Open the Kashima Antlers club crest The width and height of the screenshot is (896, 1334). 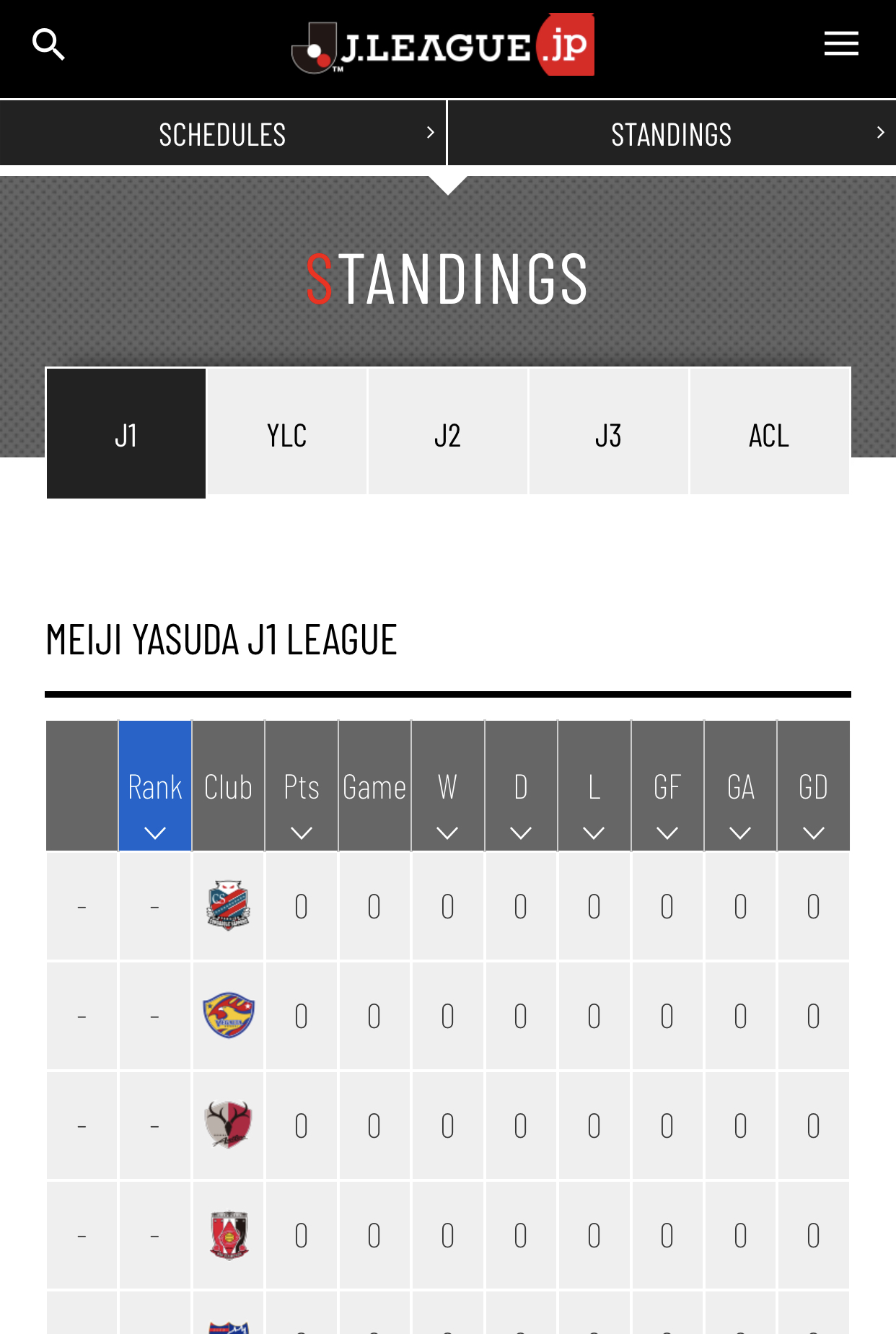click(229, 1125)
